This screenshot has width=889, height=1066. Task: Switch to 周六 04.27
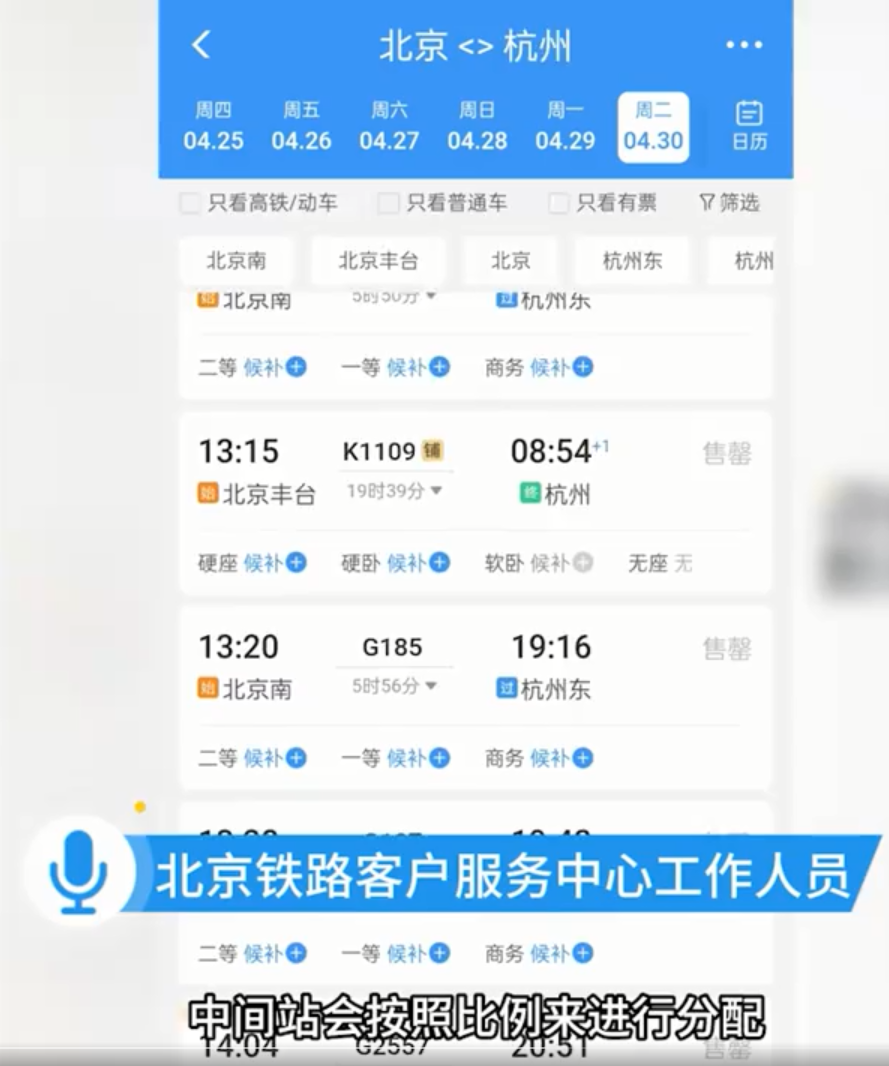(x=389, y=126)
